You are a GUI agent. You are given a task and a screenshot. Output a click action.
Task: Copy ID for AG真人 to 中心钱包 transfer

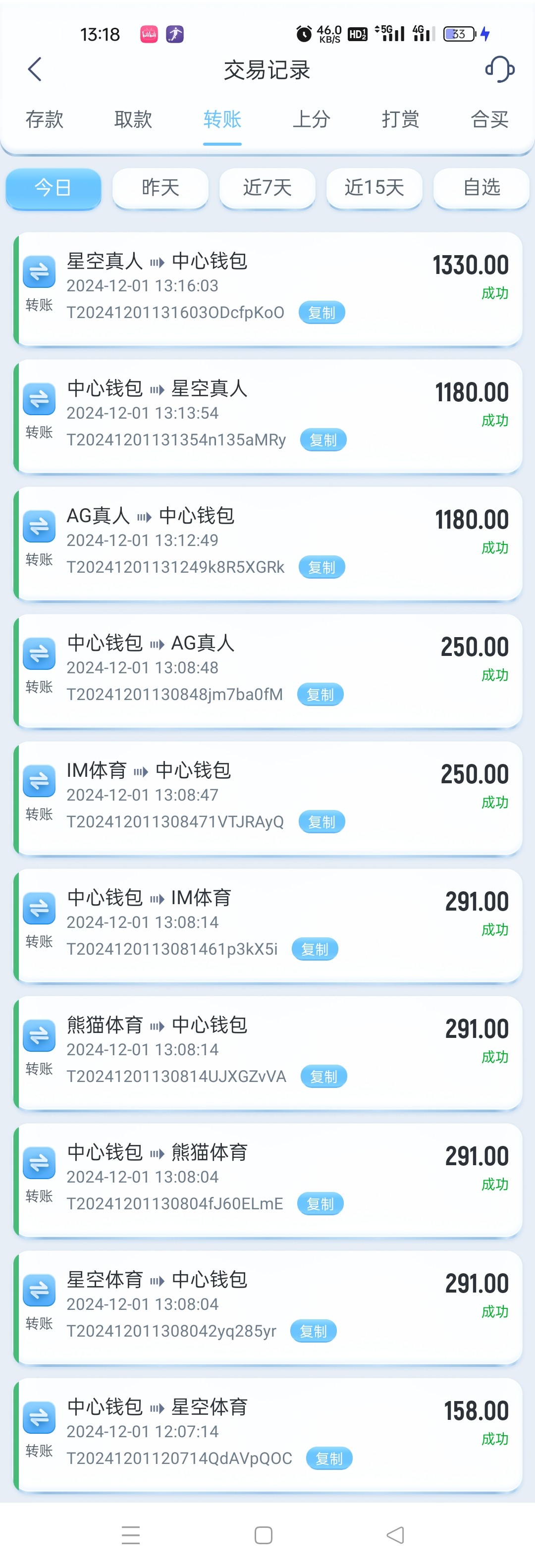(321, 567)
